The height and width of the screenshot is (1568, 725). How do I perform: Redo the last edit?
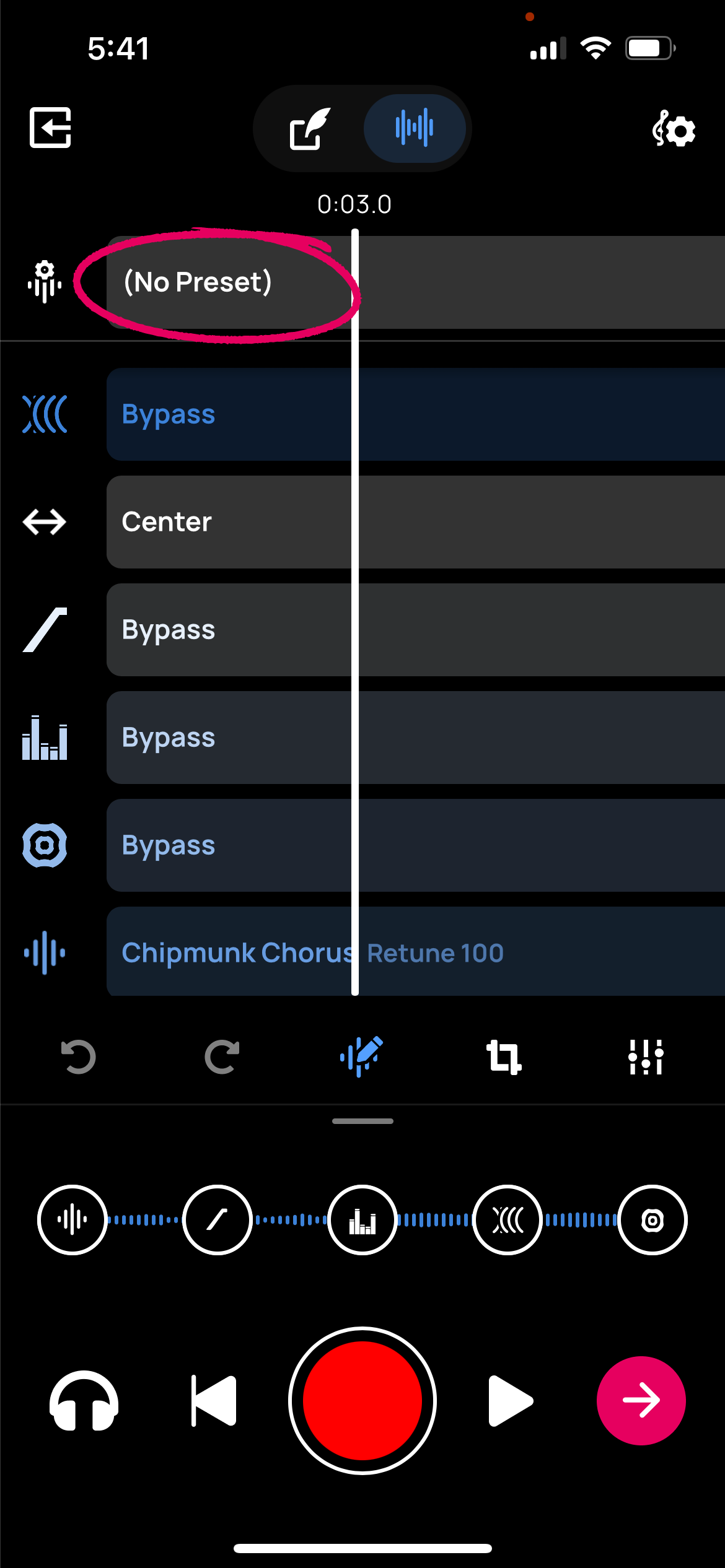221,1057
